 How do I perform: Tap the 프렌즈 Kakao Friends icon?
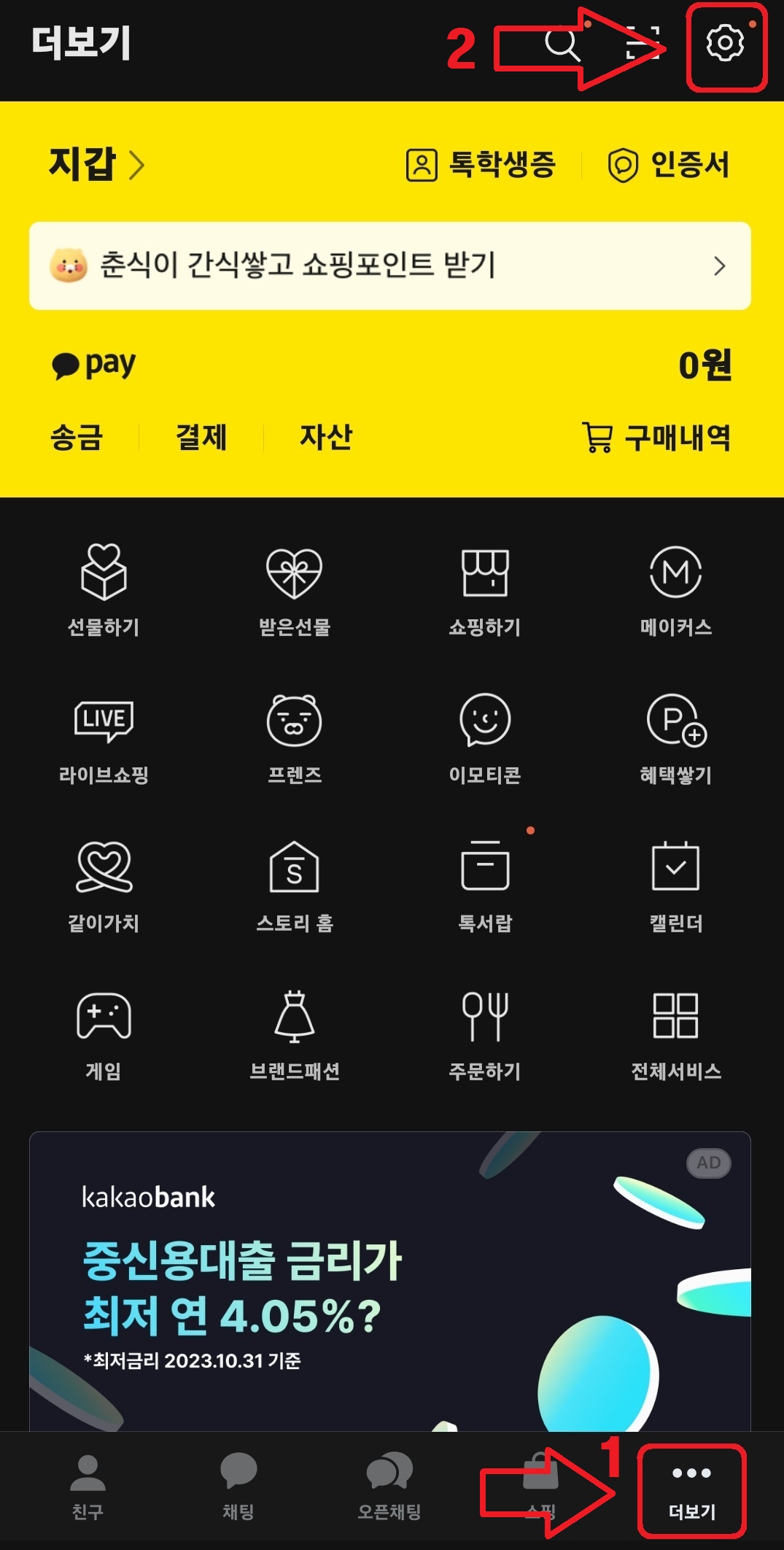[x=294, y=739]
